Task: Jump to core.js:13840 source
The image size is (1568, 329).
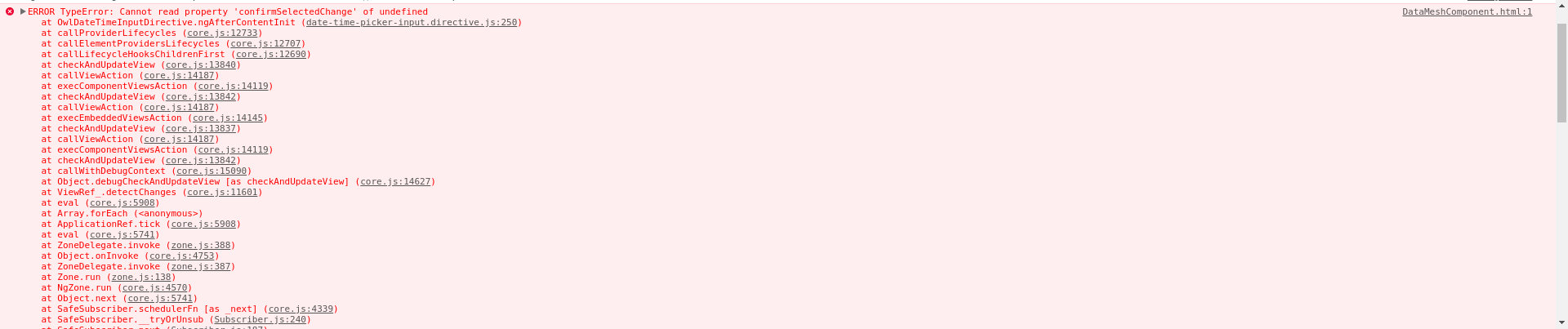Action: coord(200,65)
